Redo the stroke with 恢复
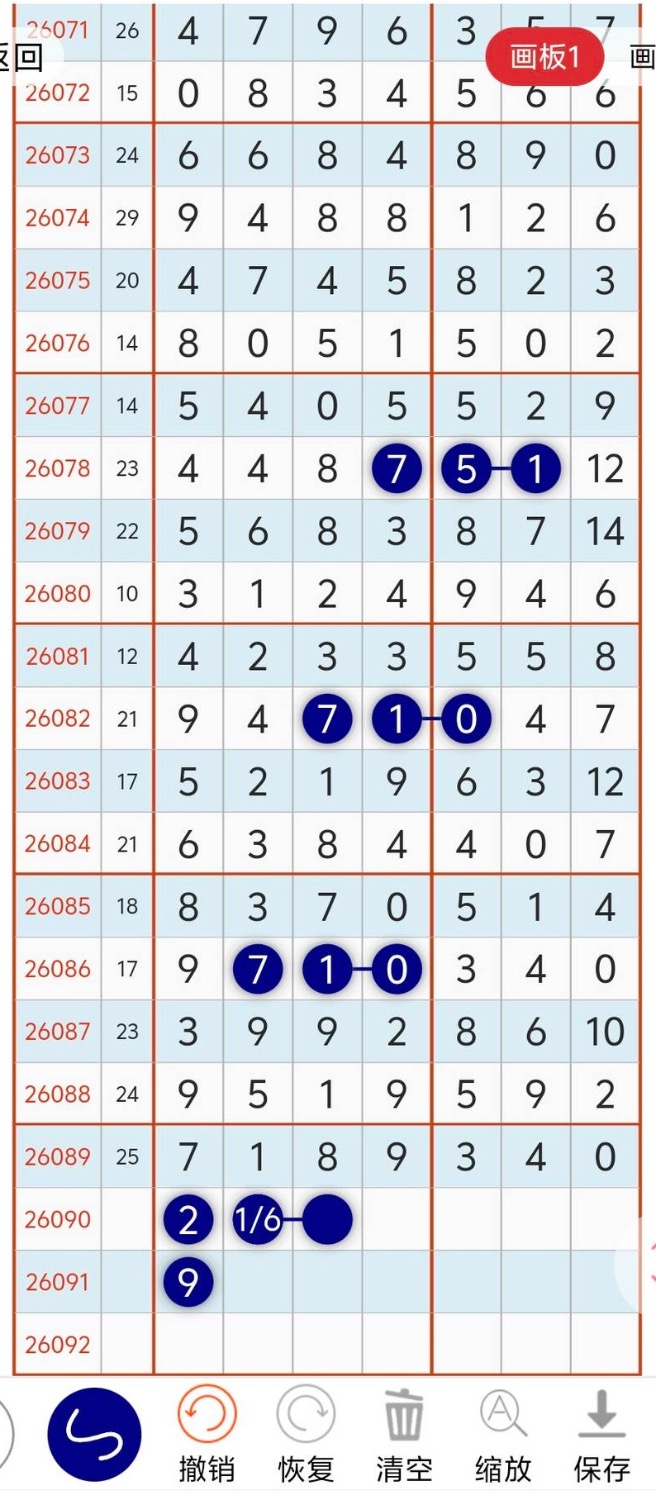The height and width of the screenshot is (1500, 656). tap(305, 1435)
